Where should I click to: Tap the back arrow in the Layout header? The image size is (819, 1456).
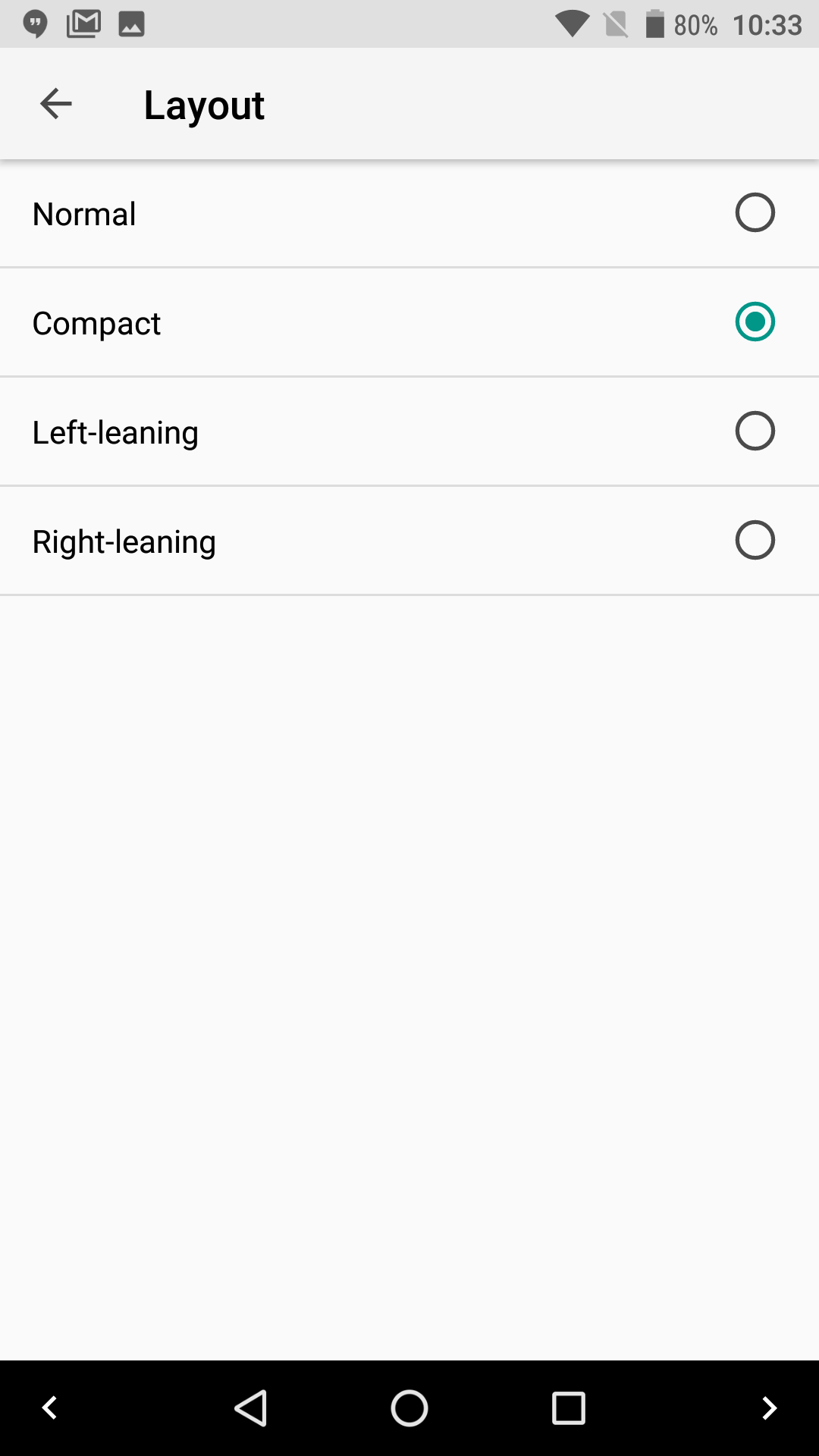pos(55,104)
